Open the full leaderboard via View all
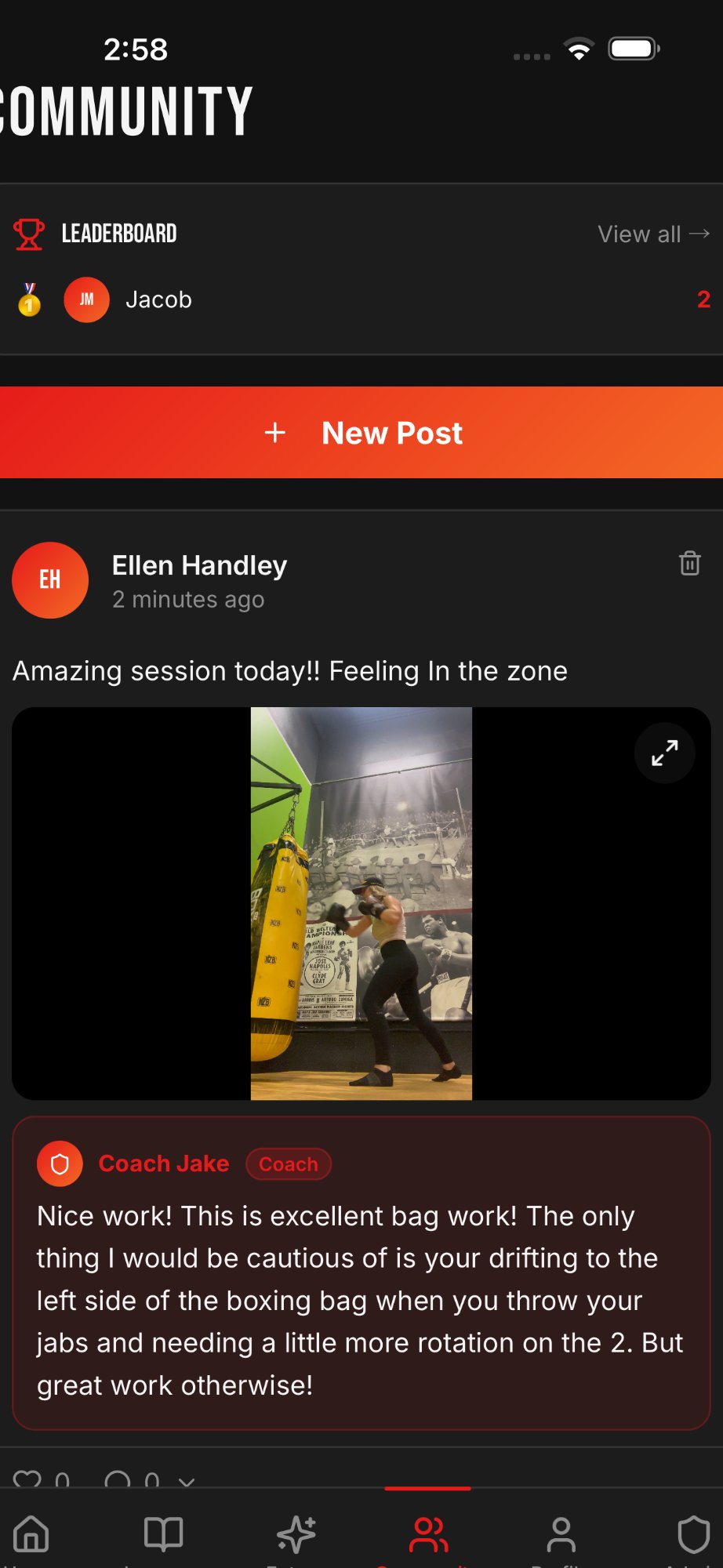 (x=652, y=234)
